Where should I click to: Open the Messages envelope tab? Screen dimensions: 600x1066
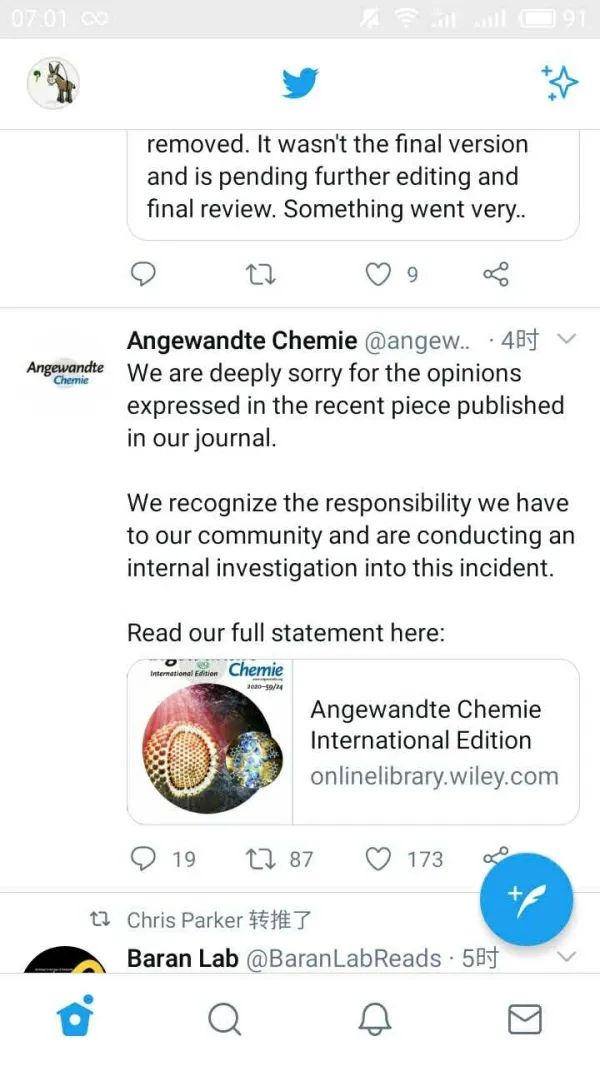click(x=525, y=1019)
